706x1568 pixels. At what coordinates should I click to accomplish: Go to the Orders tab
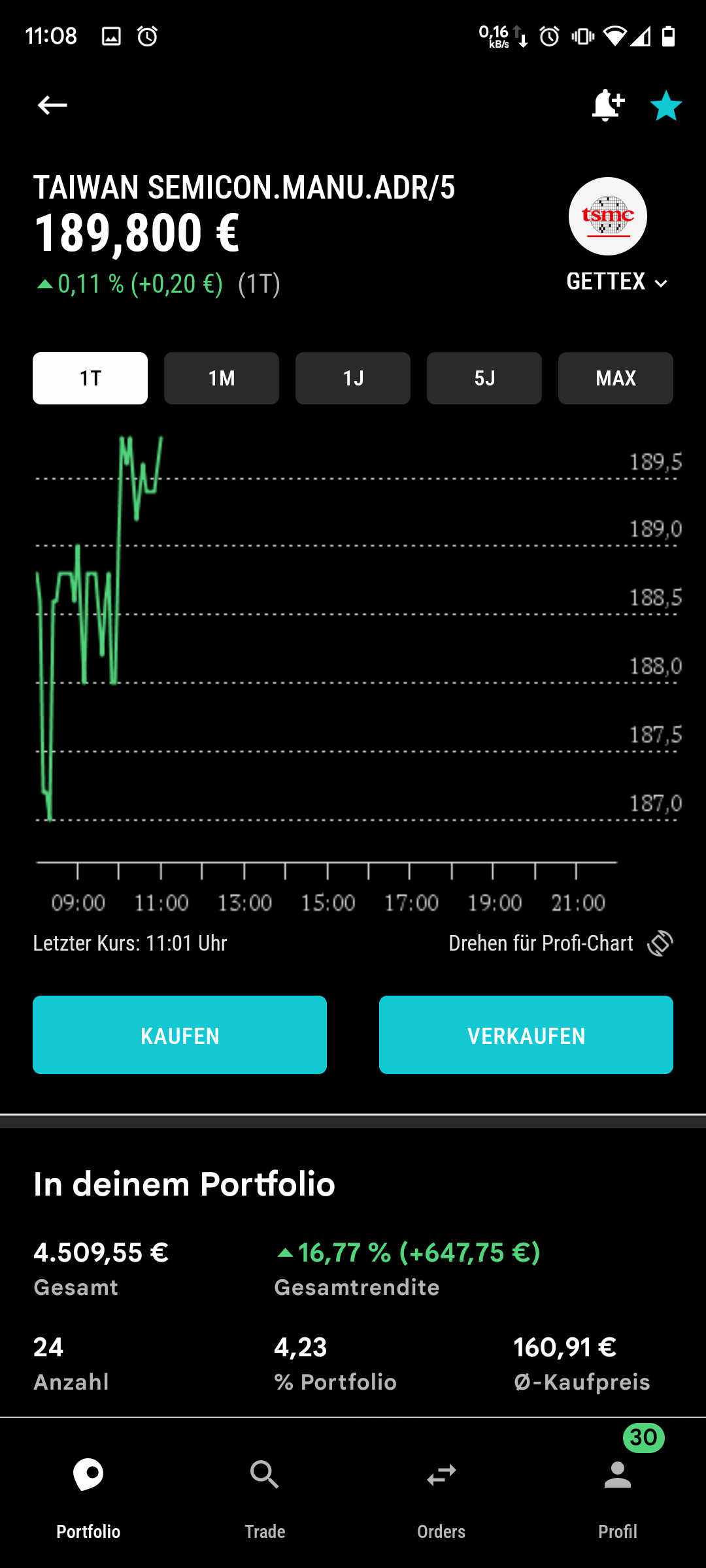(x=441, y=1494)
